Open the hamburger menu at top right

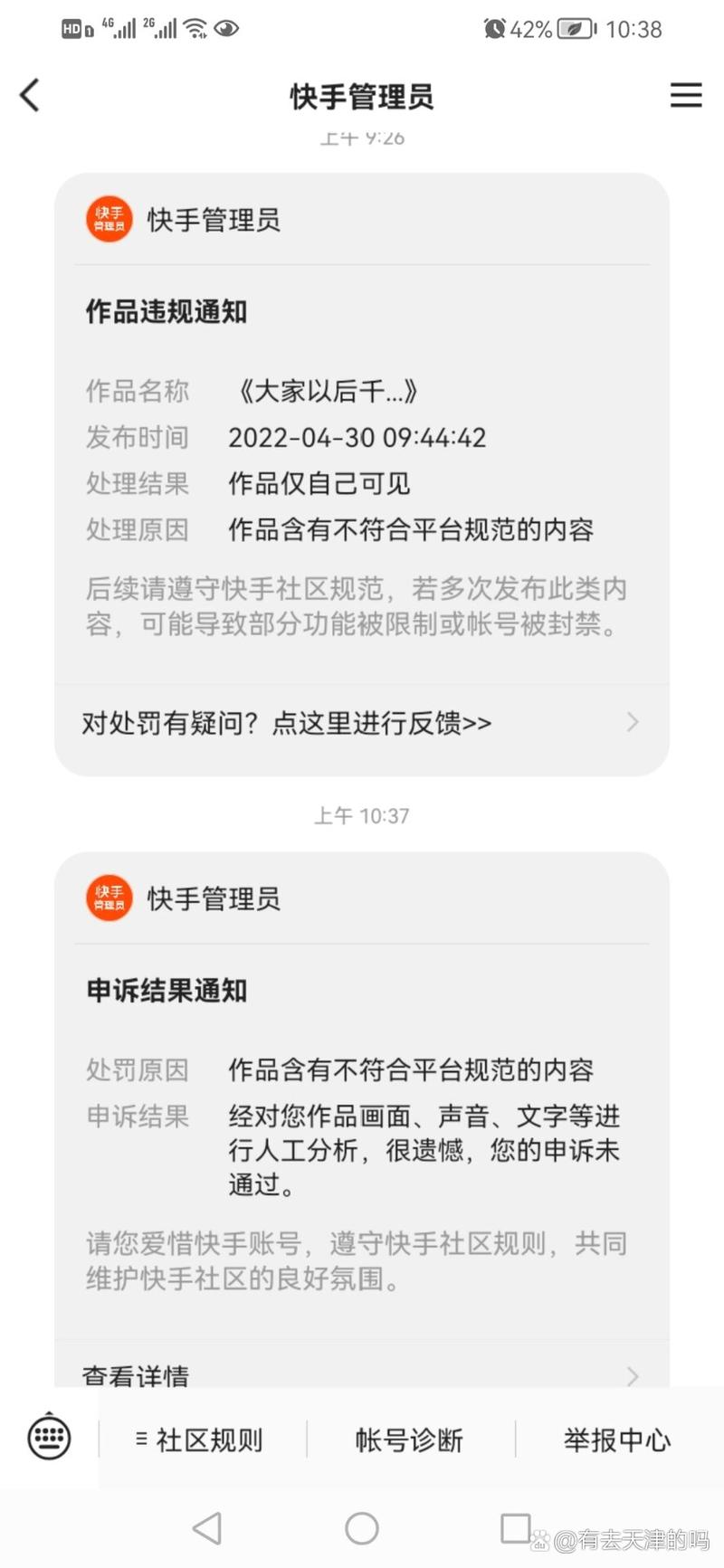point(686,95)
